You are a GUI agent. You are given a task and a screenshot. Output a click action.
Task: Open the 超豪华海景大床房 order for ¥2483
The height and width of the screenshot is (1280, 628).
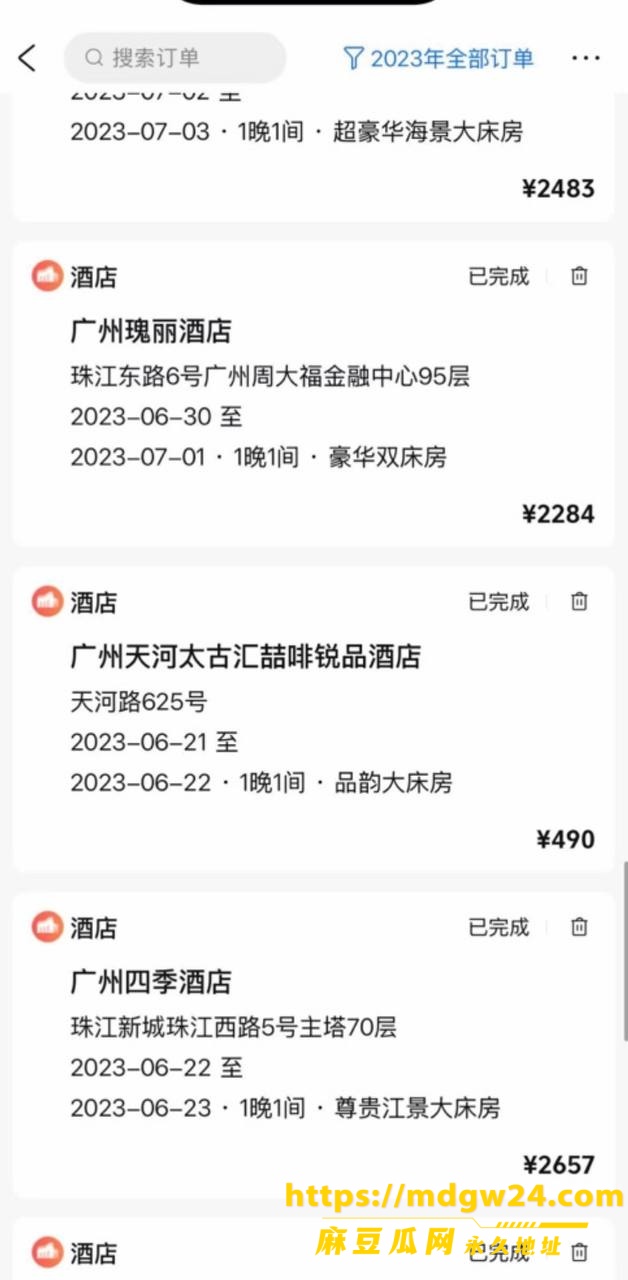313,157
